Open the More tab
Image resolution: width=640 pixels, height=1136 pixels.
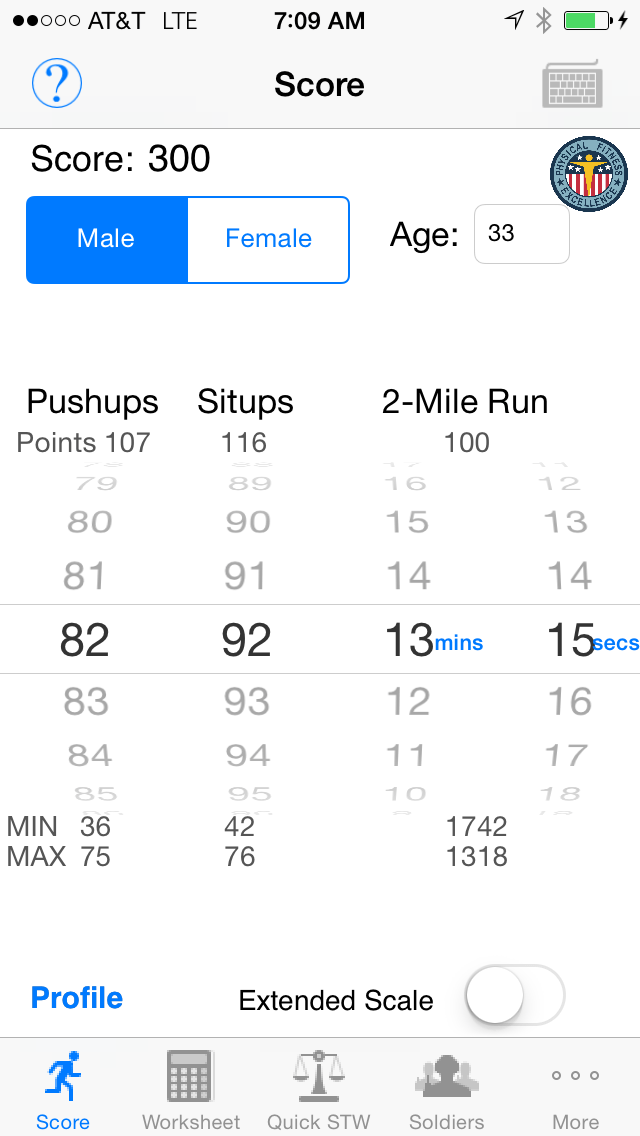pyautogui.click(x=575, y=1090)
